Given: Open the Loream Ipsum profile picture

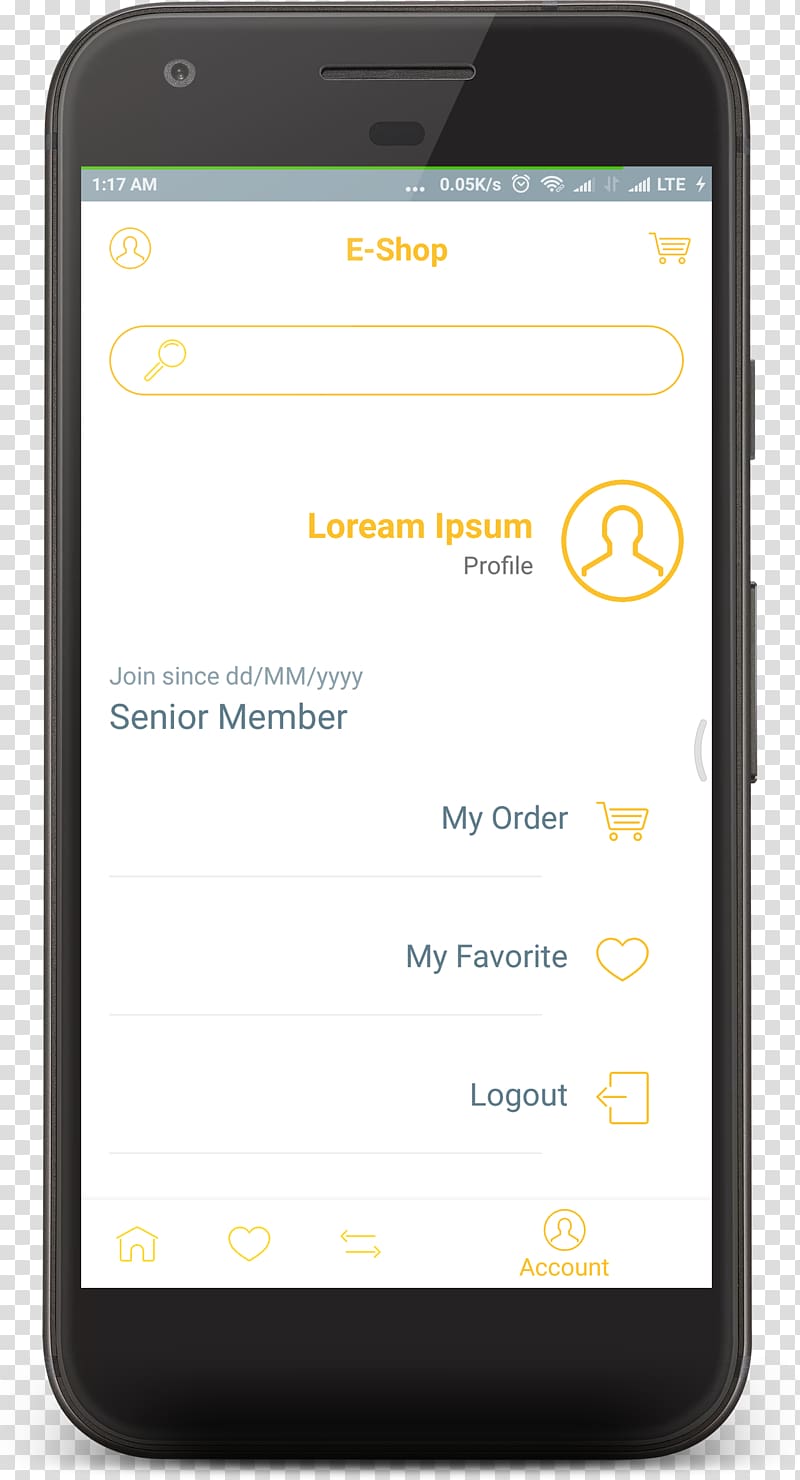Looking at the screenshot, I should click(622, 541).
